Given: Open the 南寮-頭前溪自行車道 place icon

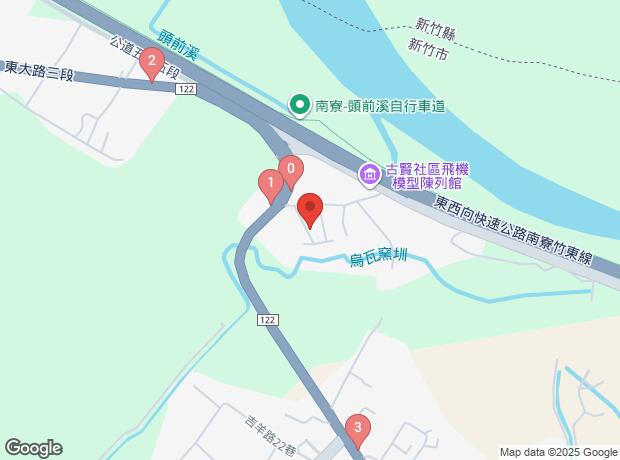Looking at the screenshot, I should pos(298,103).
